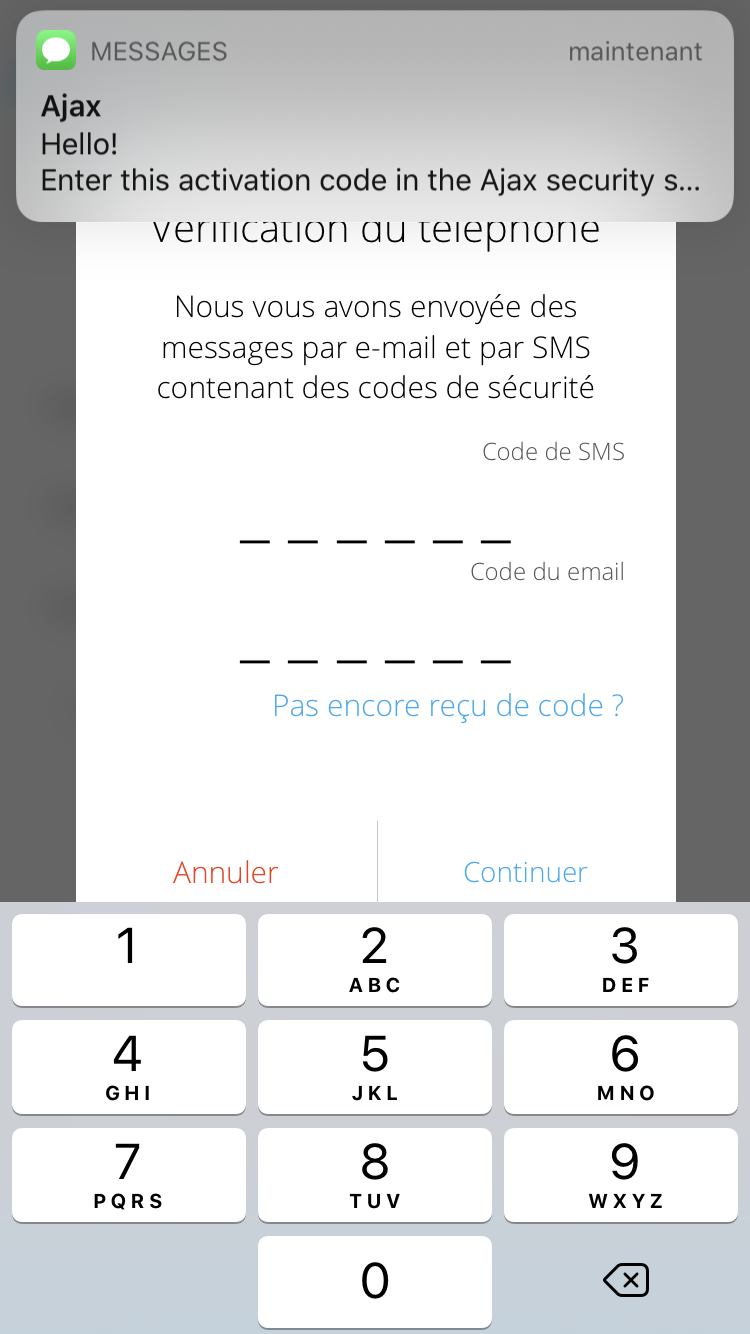Enter digit 0 on the keypad
This screenshot has width=750, height=1334.
[375, 1281]
